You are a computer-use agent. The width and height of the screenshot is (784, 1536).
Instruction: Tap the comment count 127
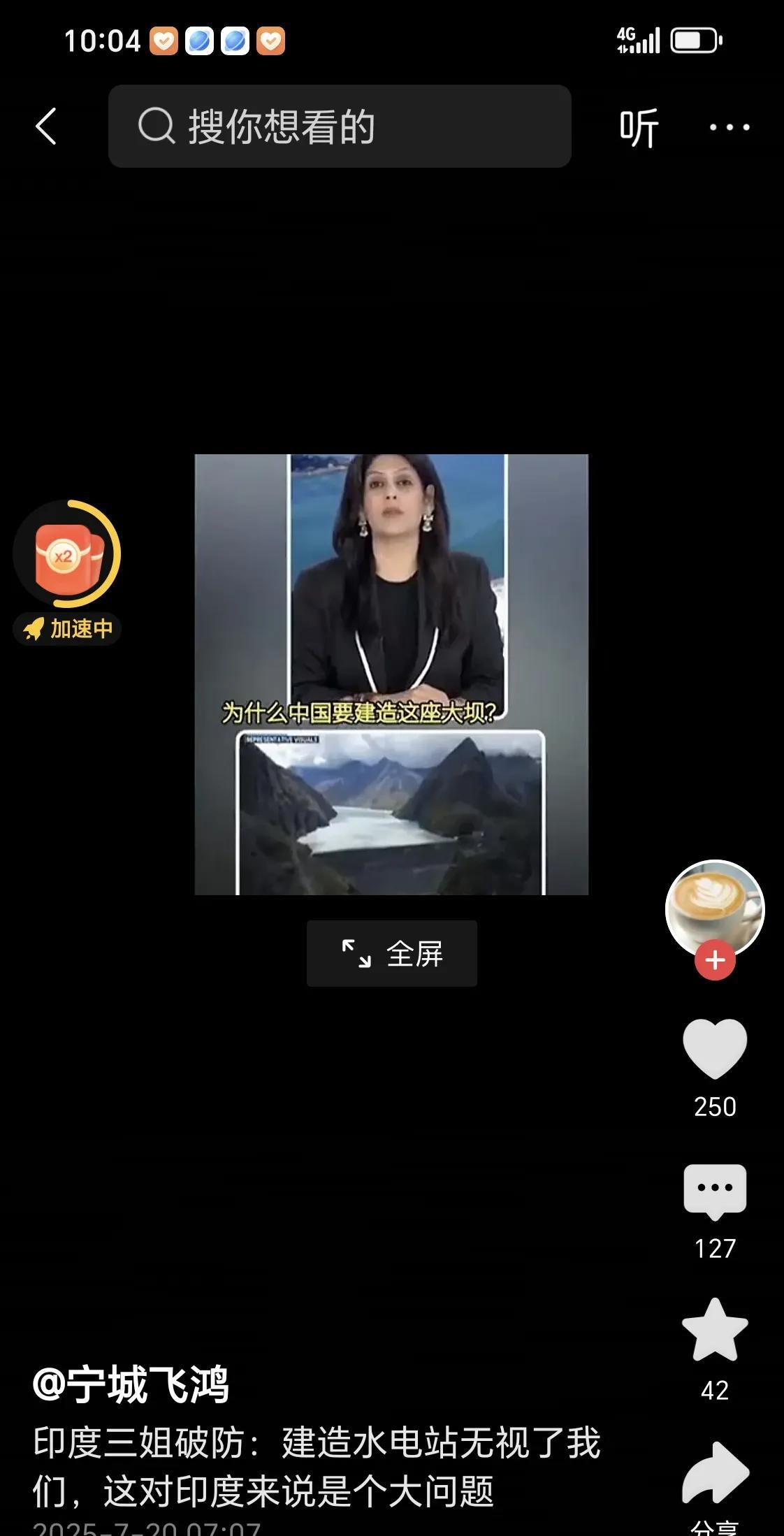coord(714,1247)
